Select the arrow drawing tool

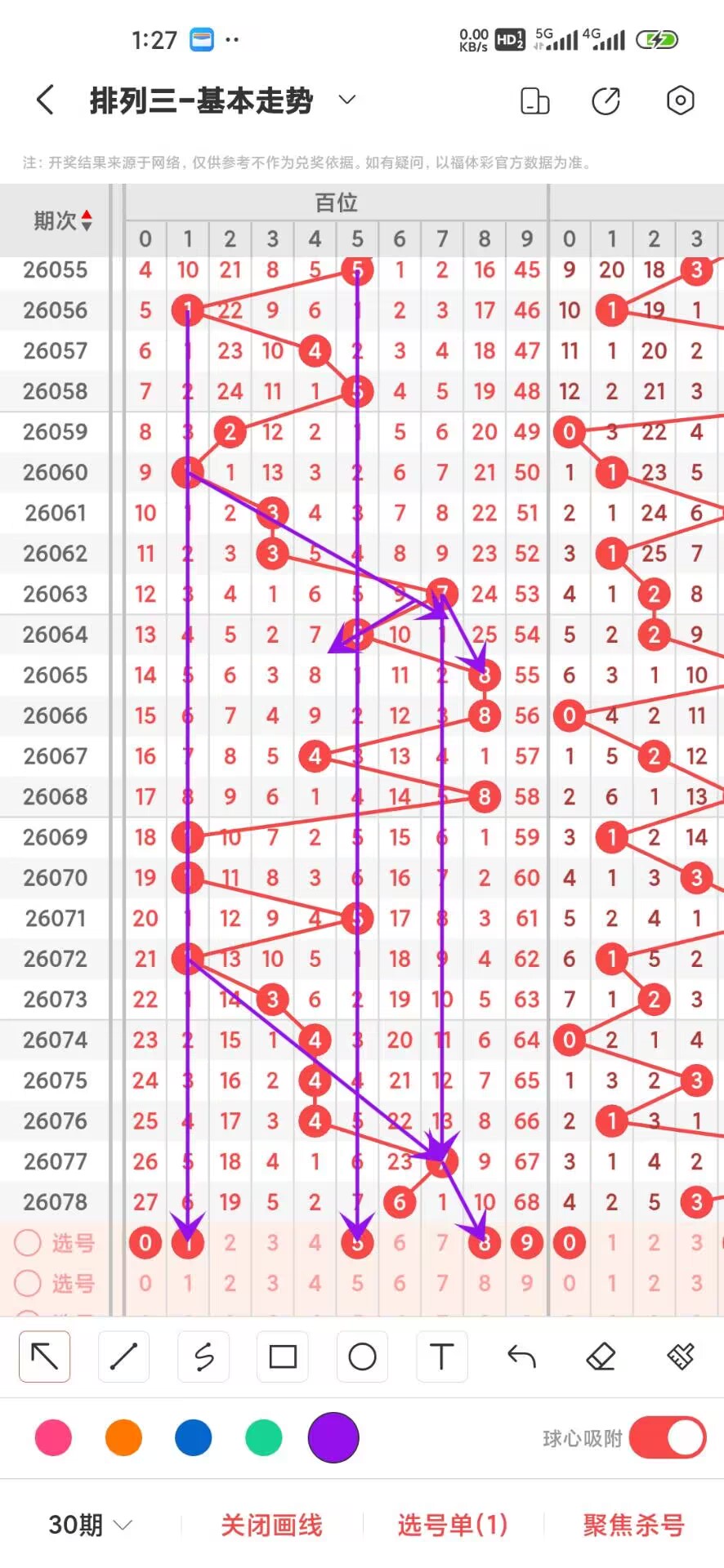pos(44,1356)
